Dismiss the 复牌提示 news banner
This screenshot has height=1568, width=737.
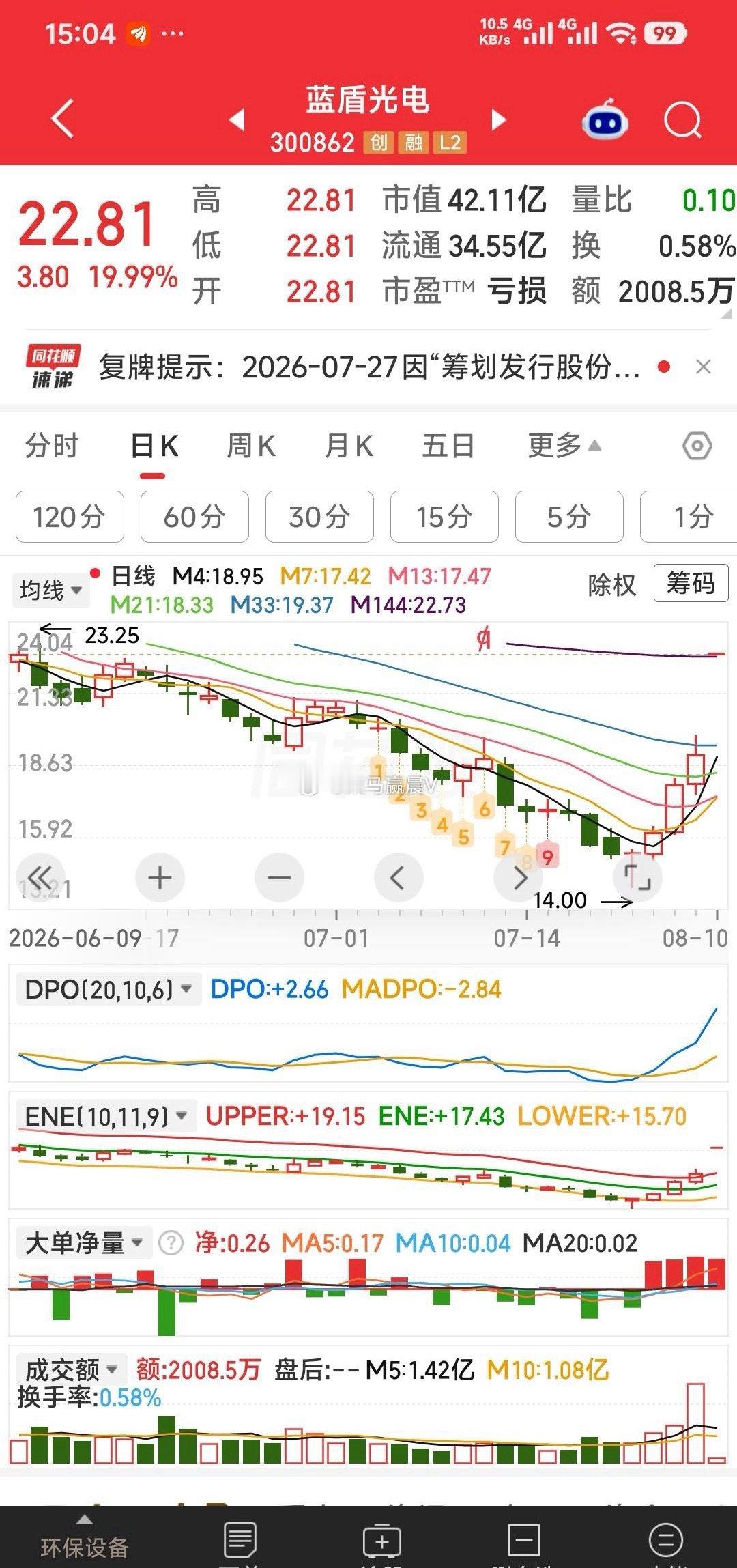pos(704,367)
